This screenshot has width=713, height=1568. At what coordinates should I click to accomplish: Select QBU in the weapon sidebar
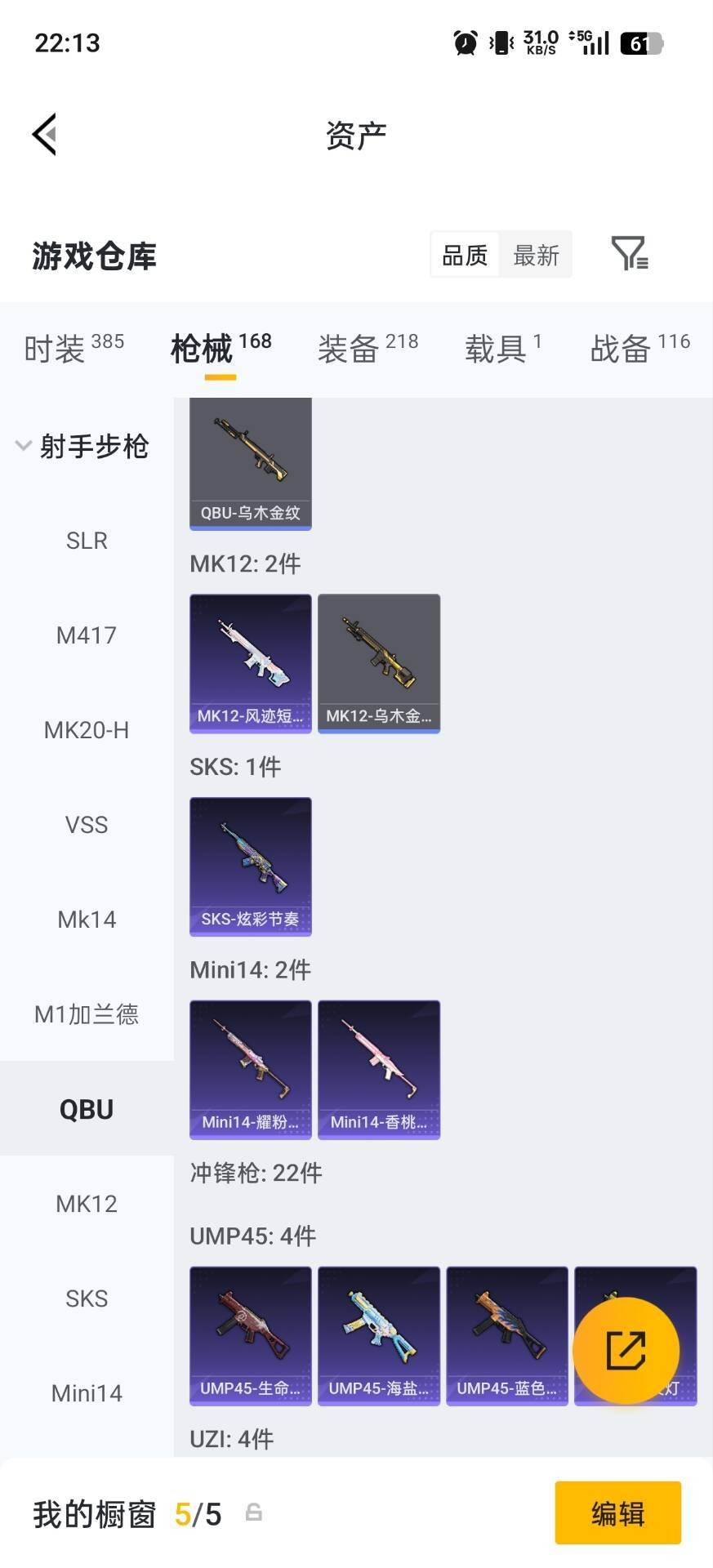point(87,1108)
